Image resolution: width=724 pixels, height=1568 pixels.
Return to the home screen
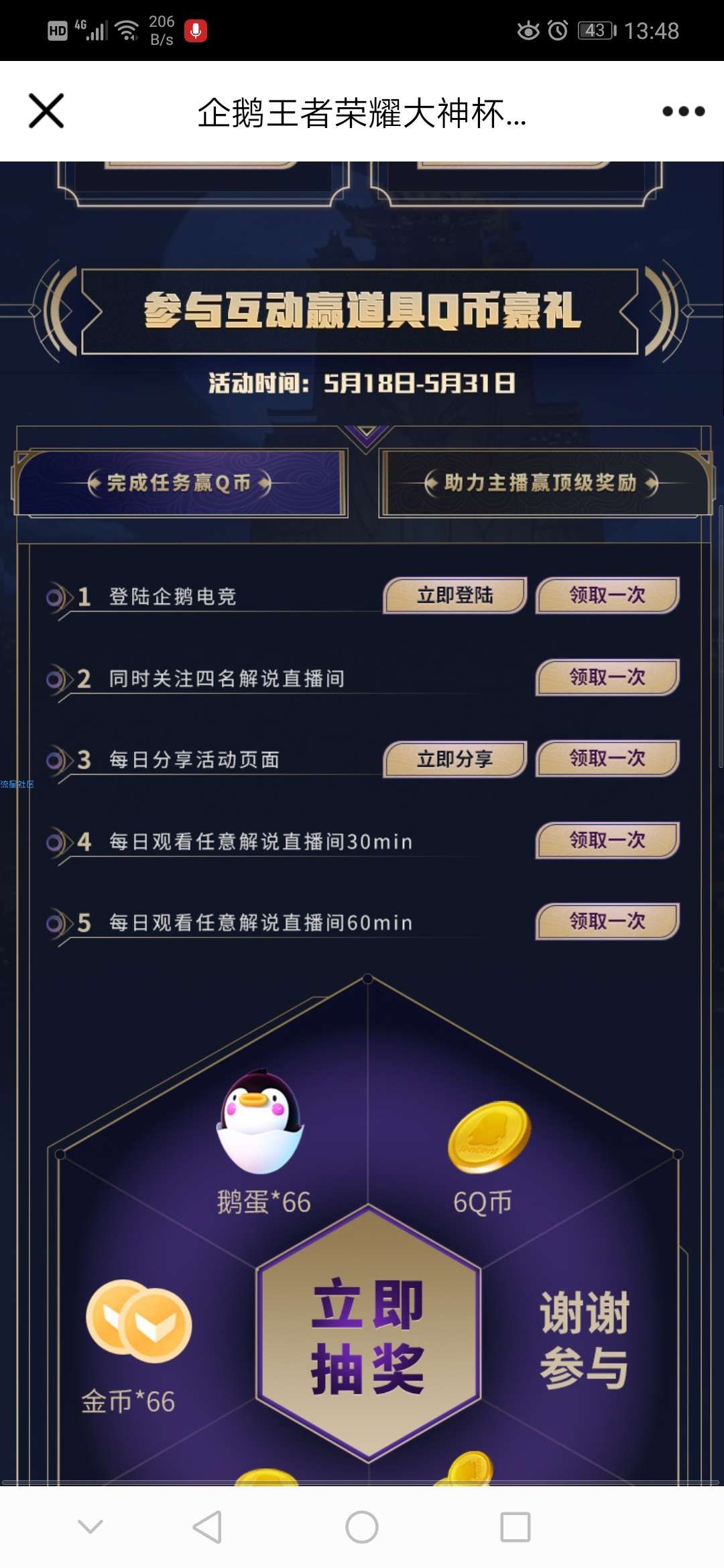click(362, 1527)
